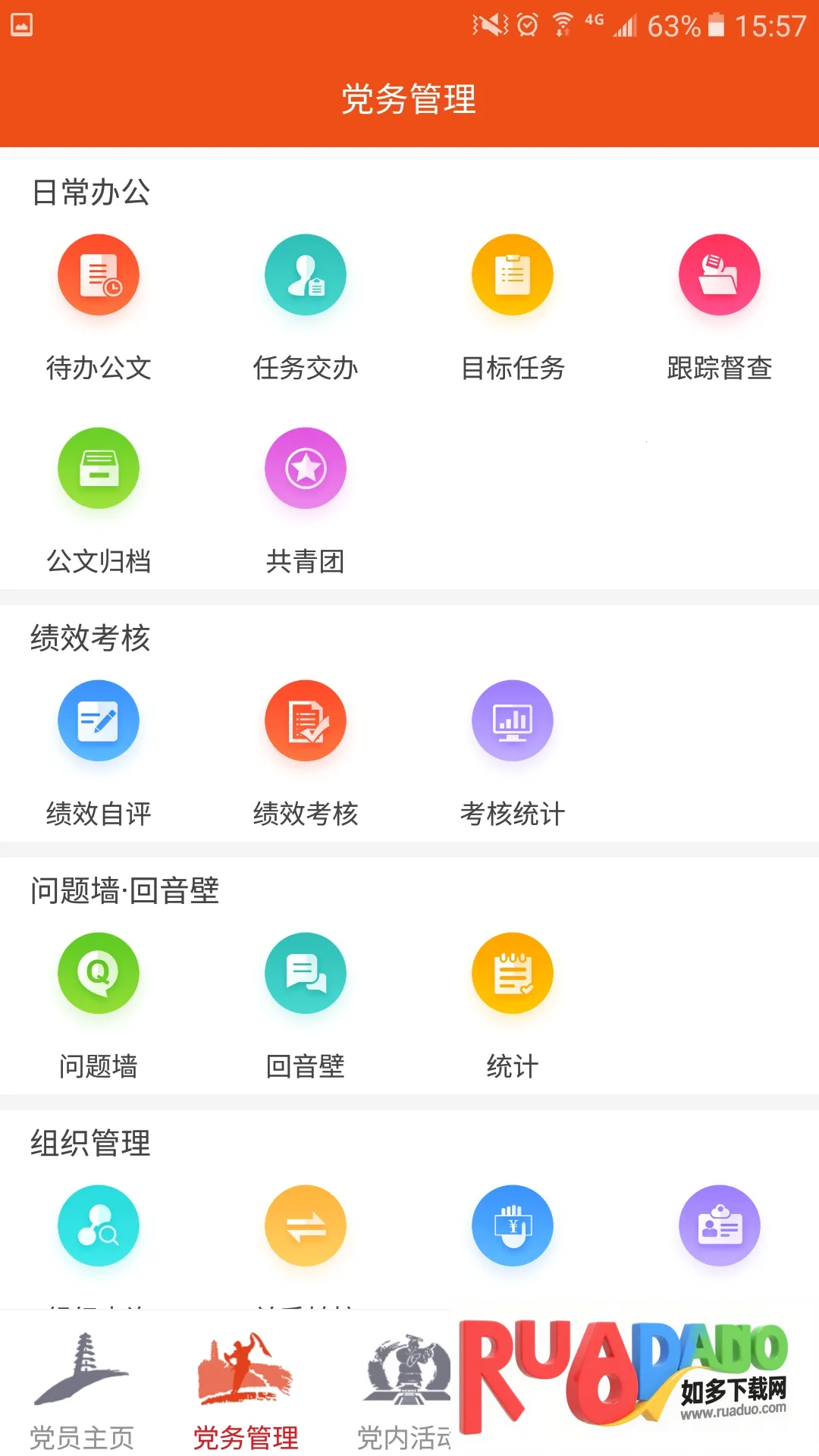Tap the blue party dues payment icon
Screen dimensions: 819x1456
513,1225
